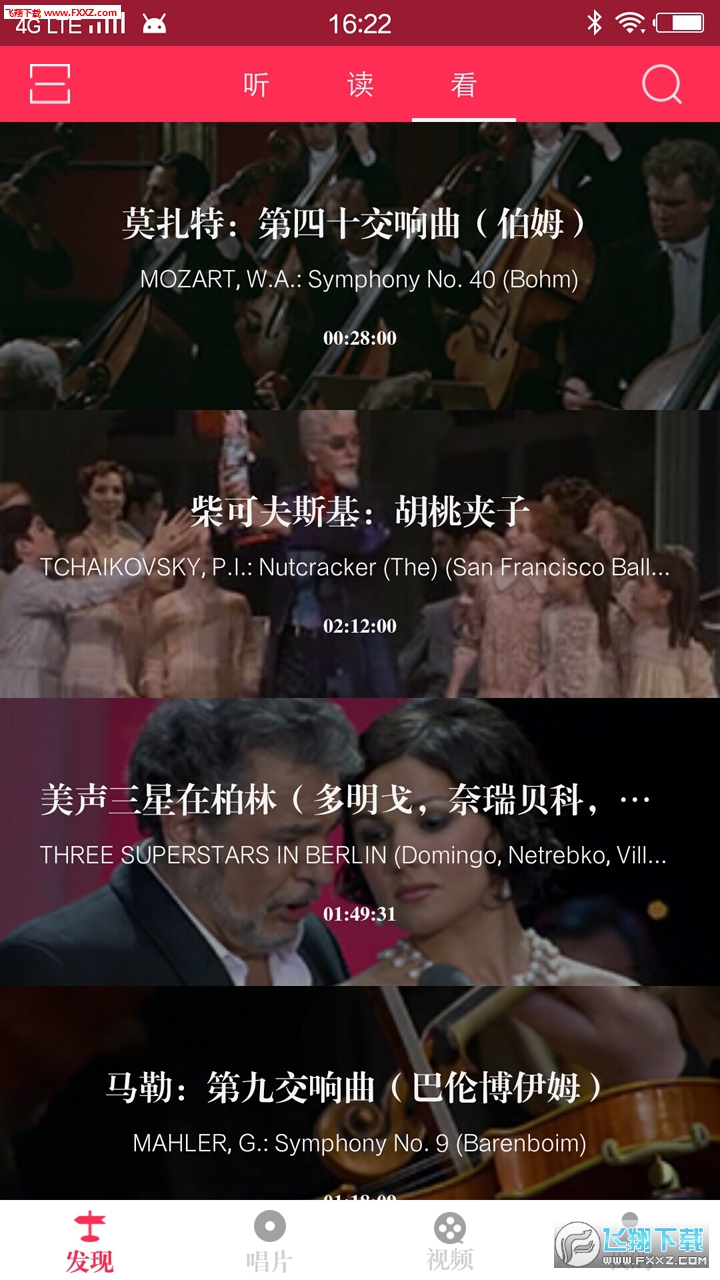
Task: Open Mozart Symphony No. 40 video
Action: [x=360, y=266]
